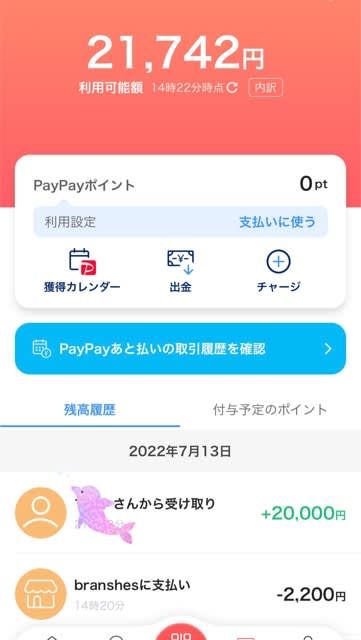Select 出金 to withdraw money
The width and height of the screenshot is (361, 640).
[x=180, y=270]
